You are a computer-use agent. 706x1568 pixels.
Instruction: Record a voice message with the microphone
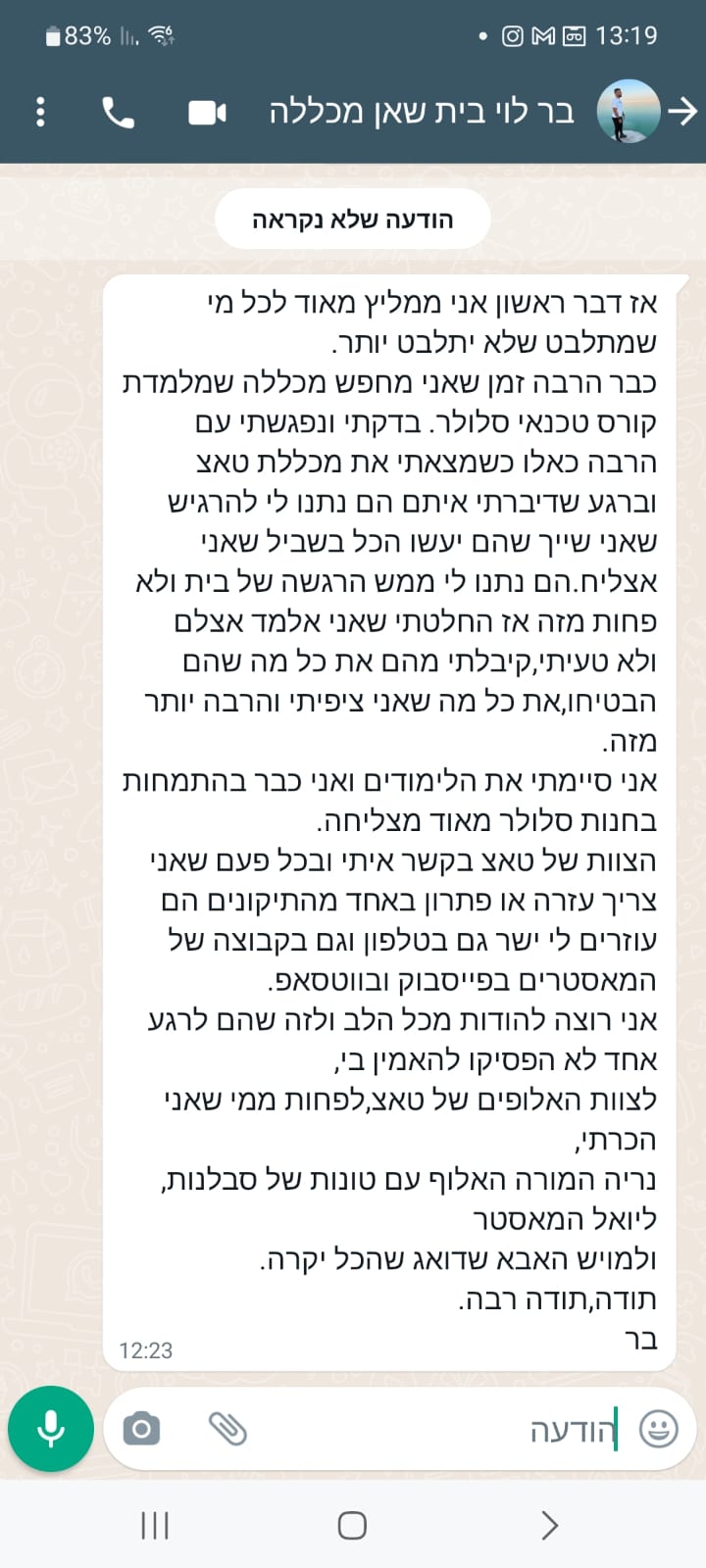pyautogui.click(x=51, y=1429)
